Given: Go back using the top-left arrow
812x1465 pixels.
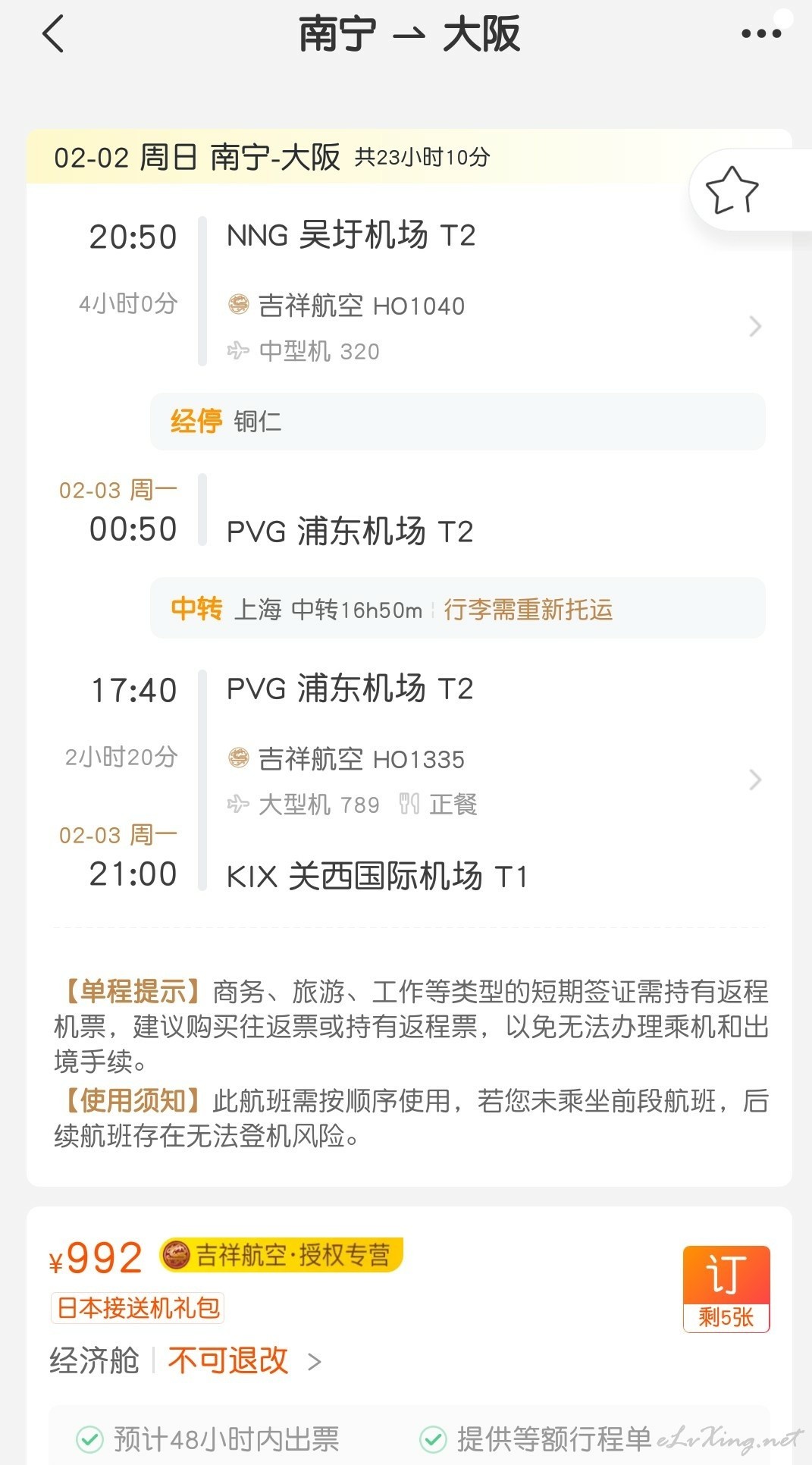Looking at the screenshot, I should click(x=53, y=35).
